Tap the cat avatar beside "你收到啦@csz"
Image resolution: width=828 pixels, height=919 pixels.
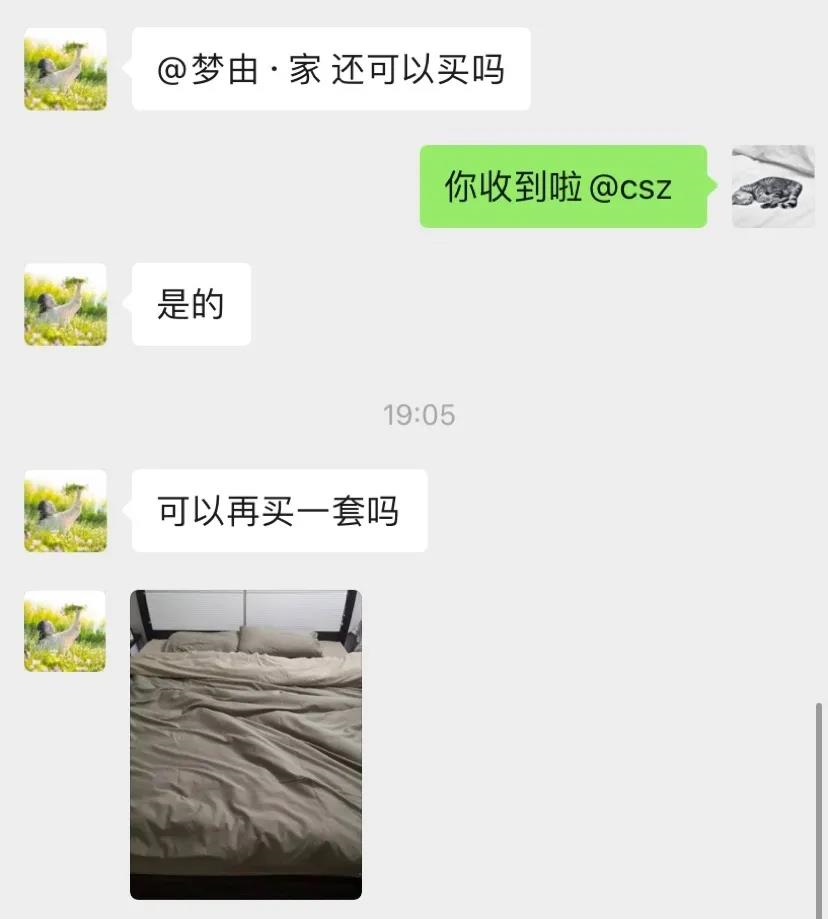click(x=772, y=187)
